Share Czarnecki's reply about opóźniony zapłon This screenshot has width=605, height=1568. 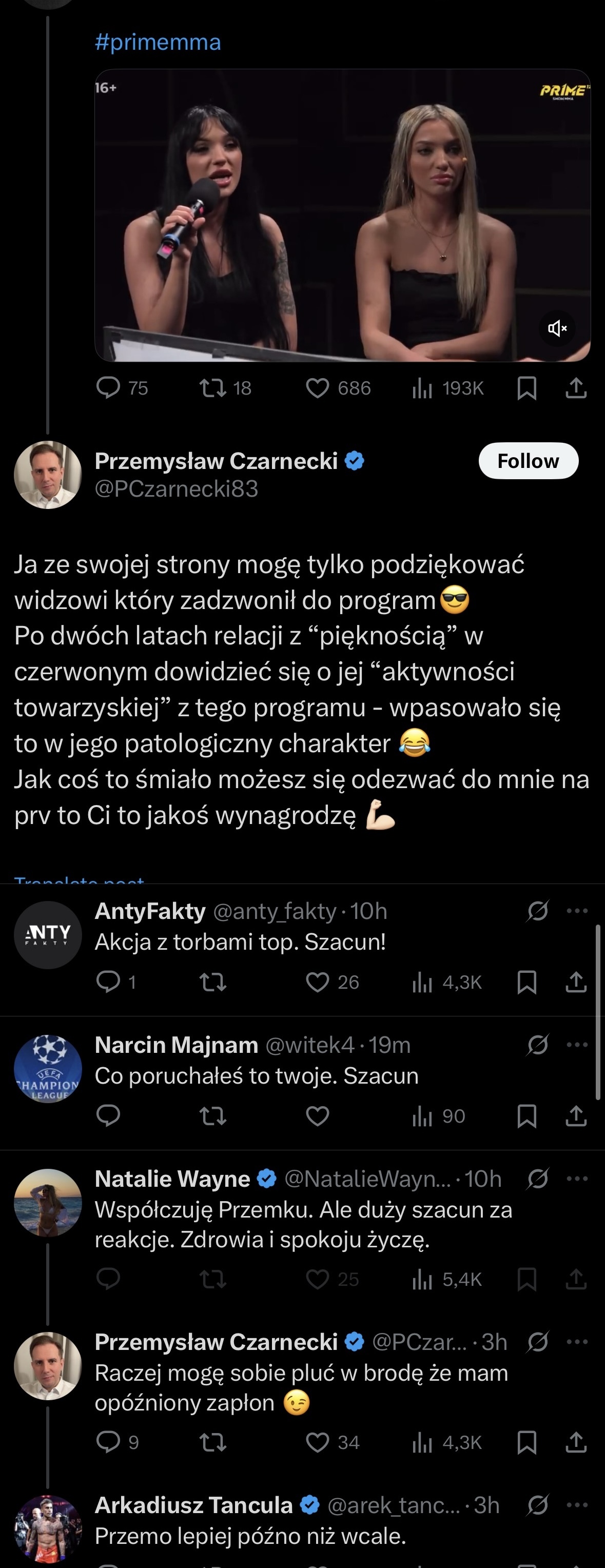pos(576,1442)
